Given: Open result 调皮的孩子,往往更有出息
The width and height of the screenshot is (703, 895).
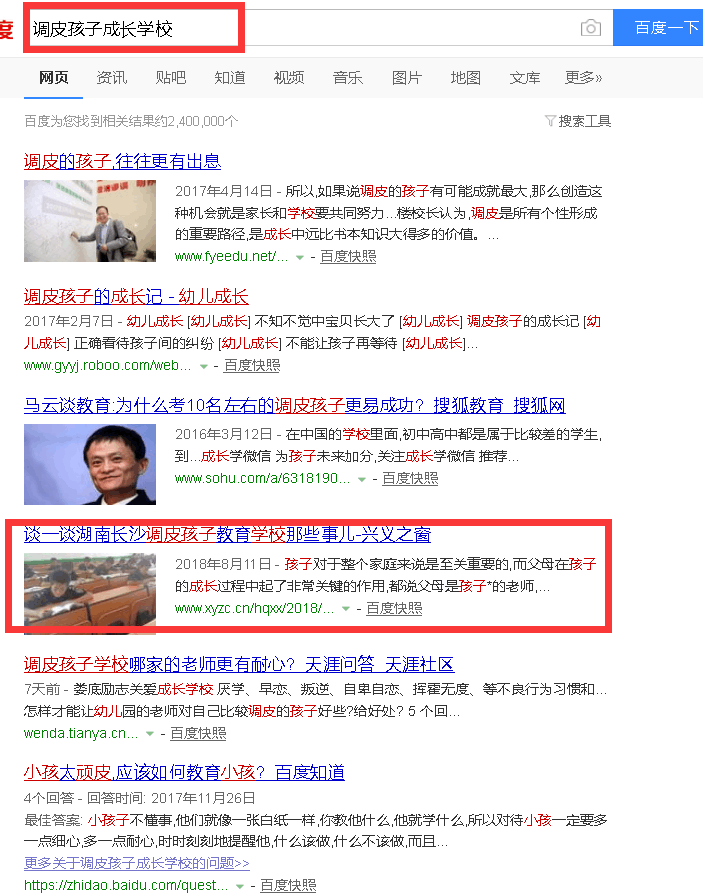Looking at the screenshot, I should click(122, 161).
